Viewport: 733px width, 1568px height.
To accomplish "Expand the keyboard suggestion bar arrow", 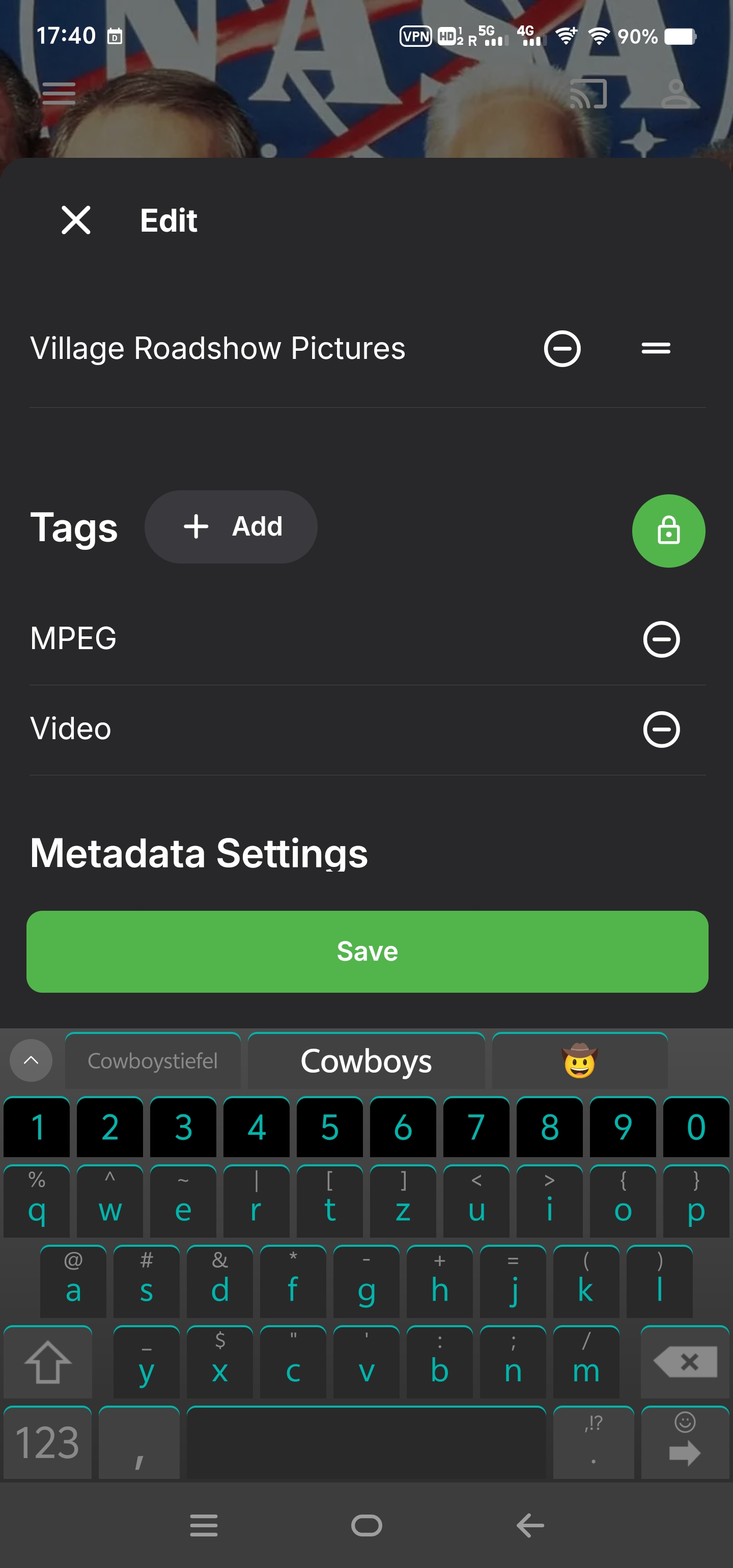I will coord(31,1060).
